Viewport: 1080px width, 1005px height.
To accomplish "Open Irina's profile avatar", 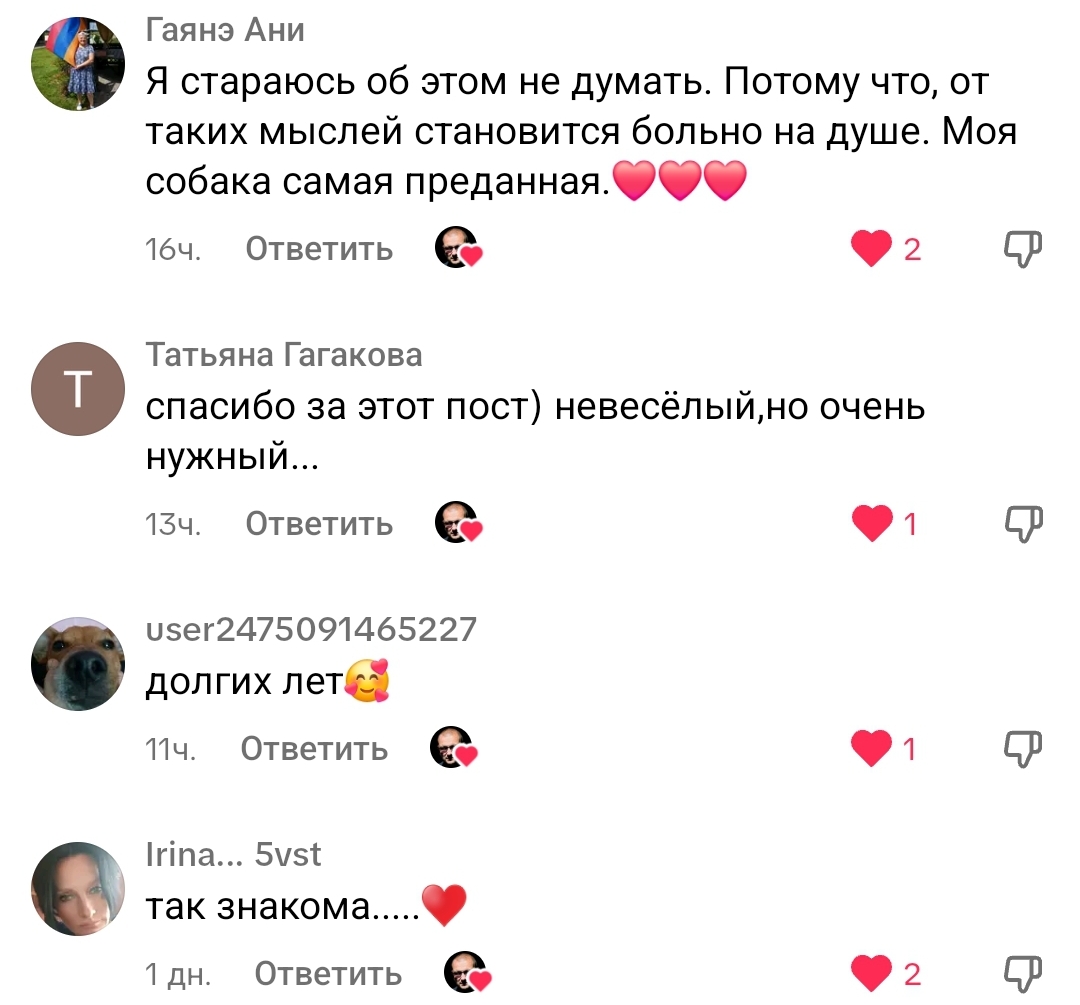I will pyautogui.click(x=79, y=889).
